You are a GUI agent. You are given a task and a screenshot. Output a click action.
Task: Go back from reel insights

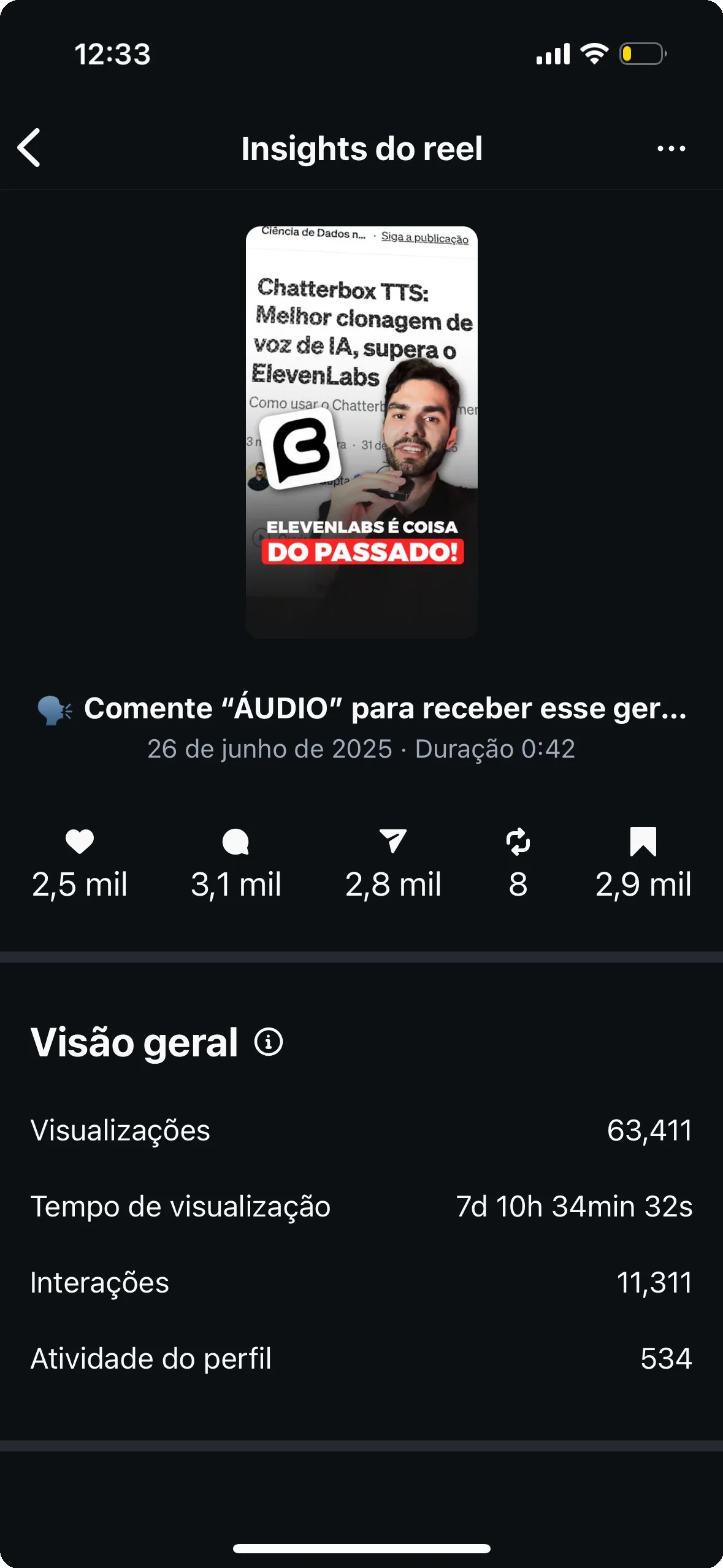pos(29,148)
